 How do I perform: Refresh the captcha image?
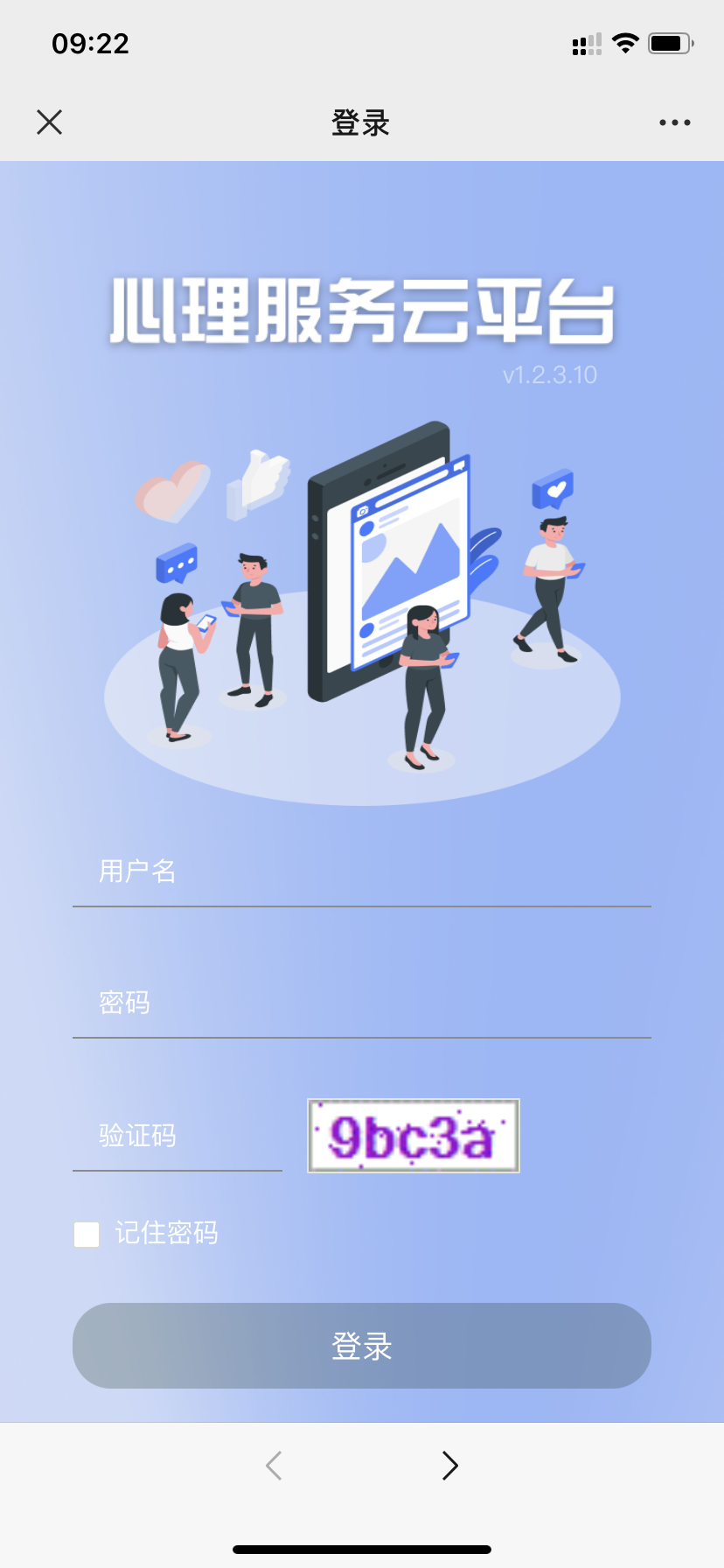tap(414, 1136)
